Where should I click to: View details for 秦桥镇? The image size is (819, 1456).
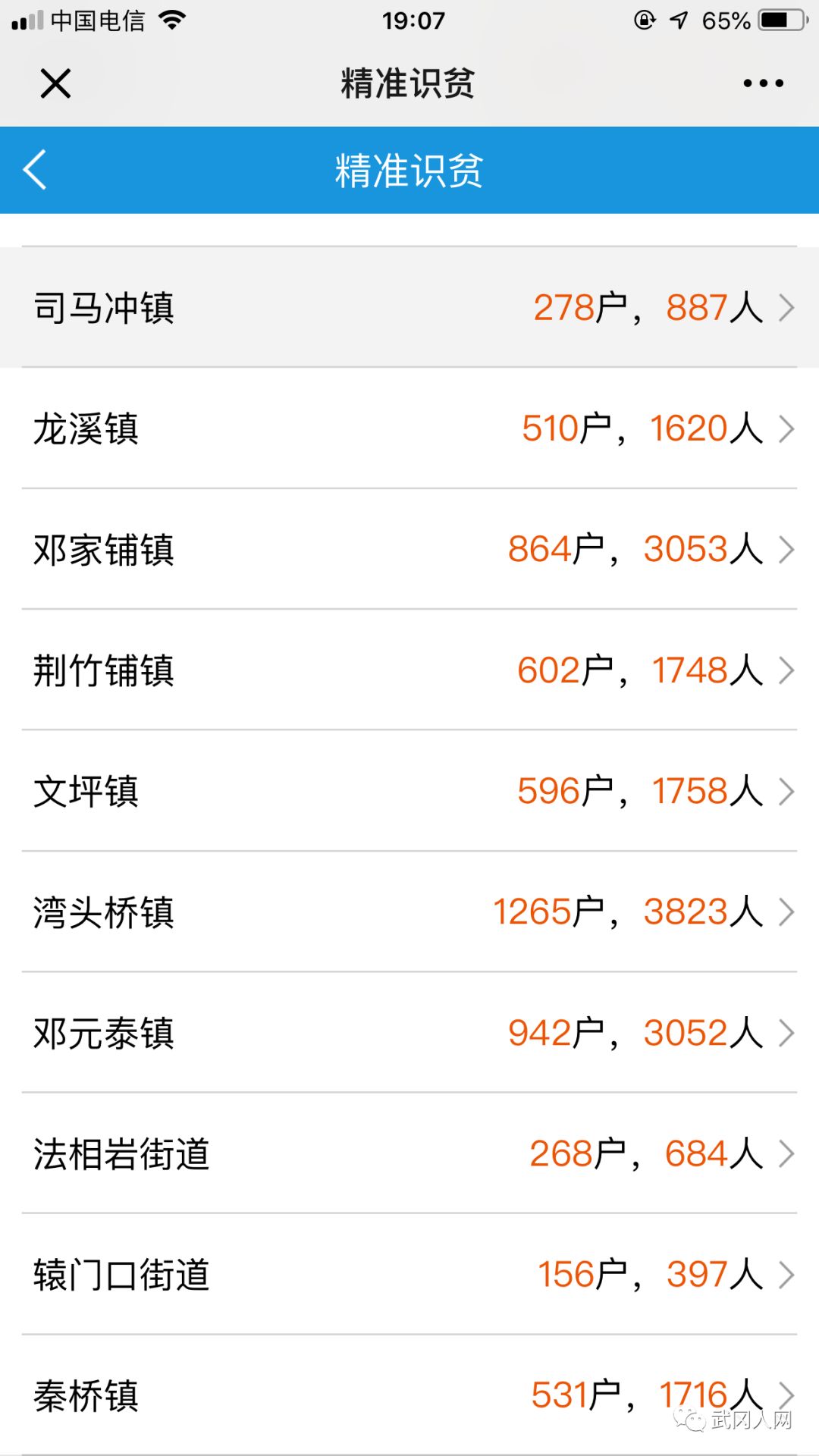(409, 1395)
